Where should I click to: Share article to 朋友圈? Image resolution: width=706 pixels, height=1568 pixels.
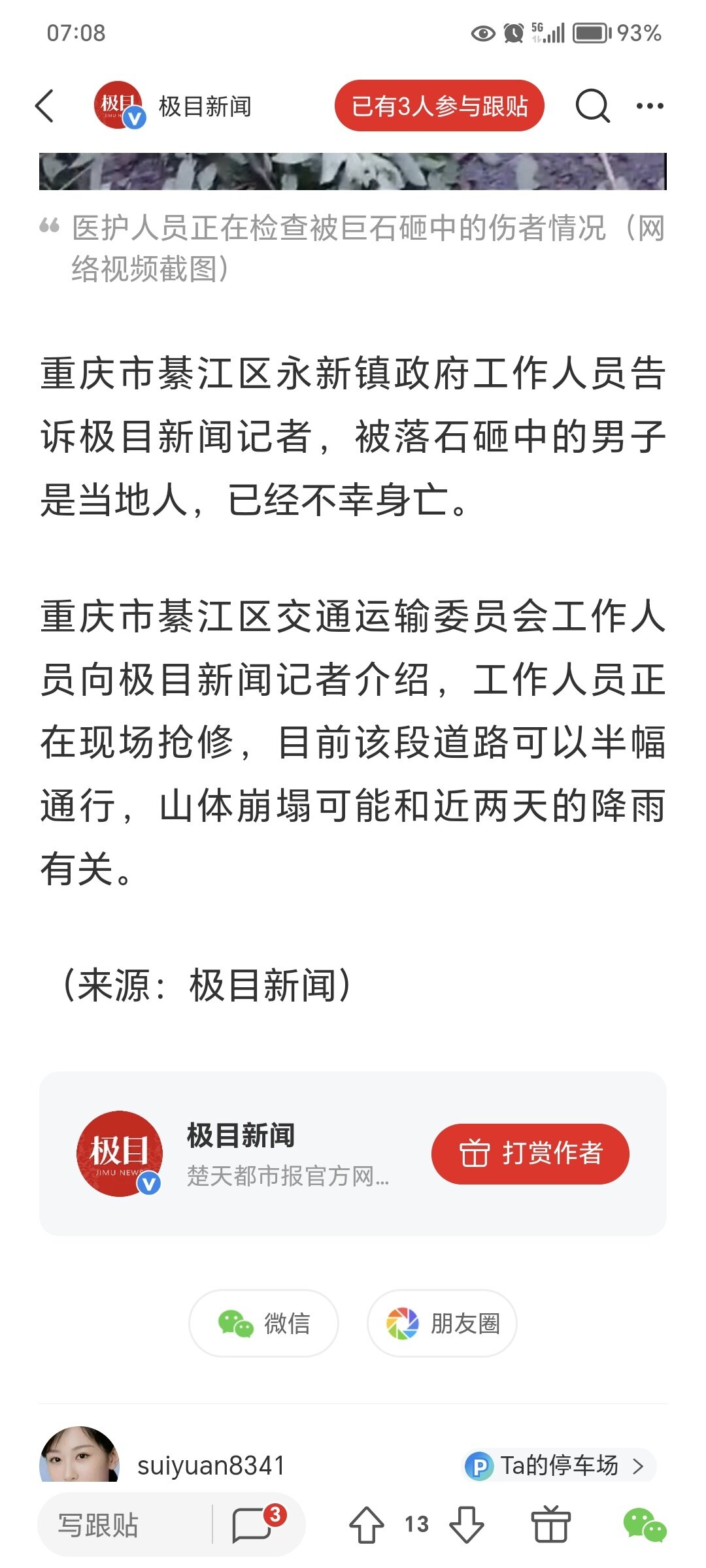[443, 1324]
